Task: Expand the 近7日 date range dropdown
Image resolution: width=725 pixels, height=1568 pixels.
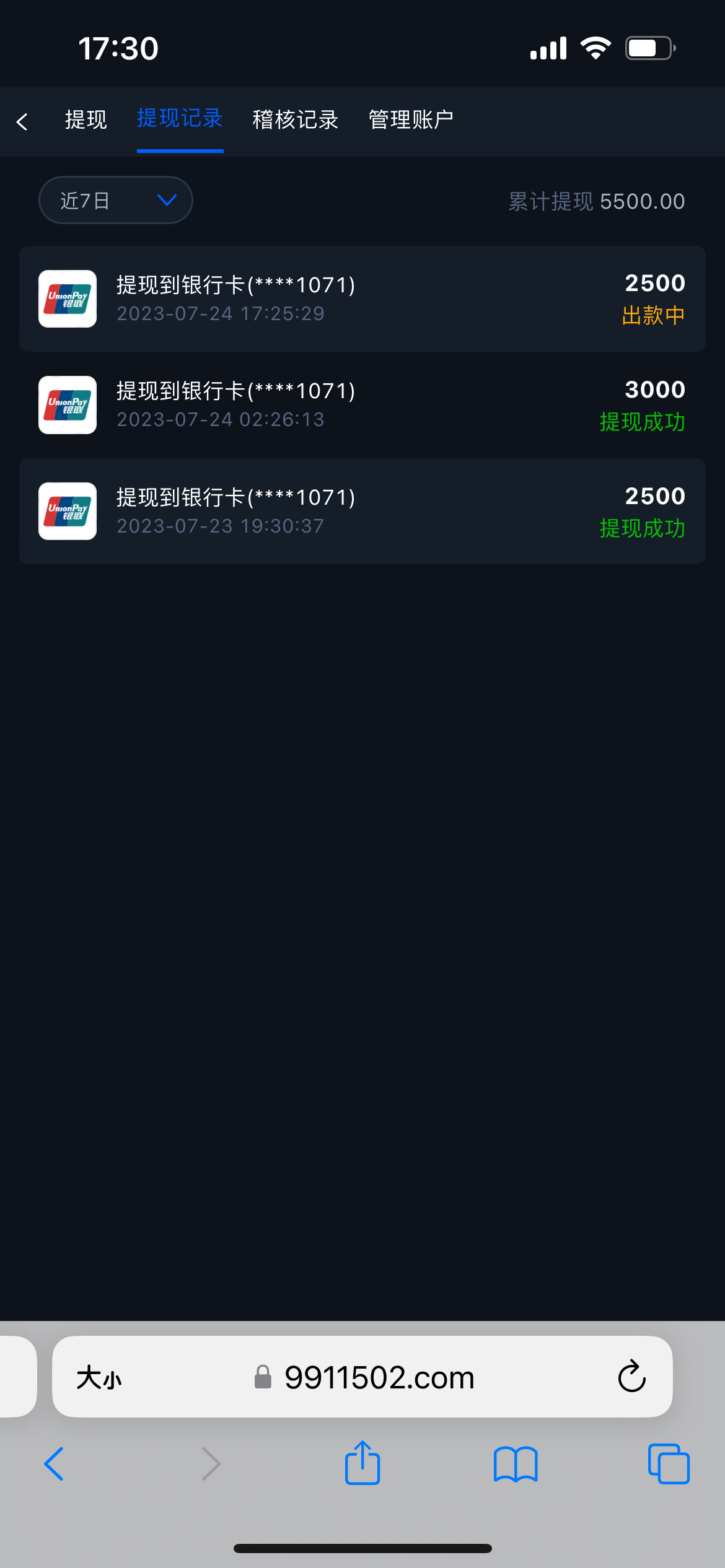Action: (116, 200)
